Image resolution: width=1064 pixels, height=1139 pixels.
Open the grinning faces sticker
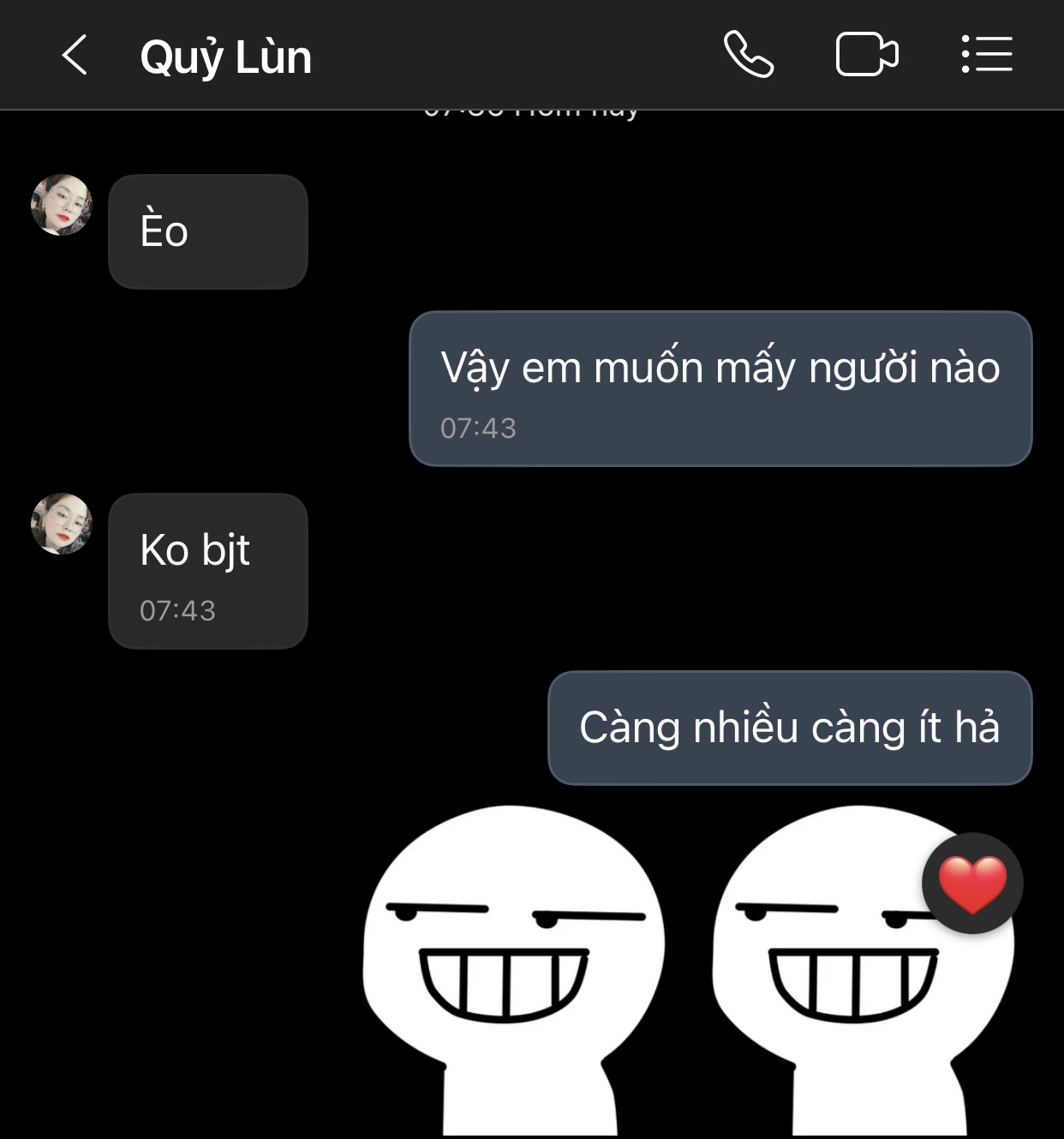coord(600,968)
